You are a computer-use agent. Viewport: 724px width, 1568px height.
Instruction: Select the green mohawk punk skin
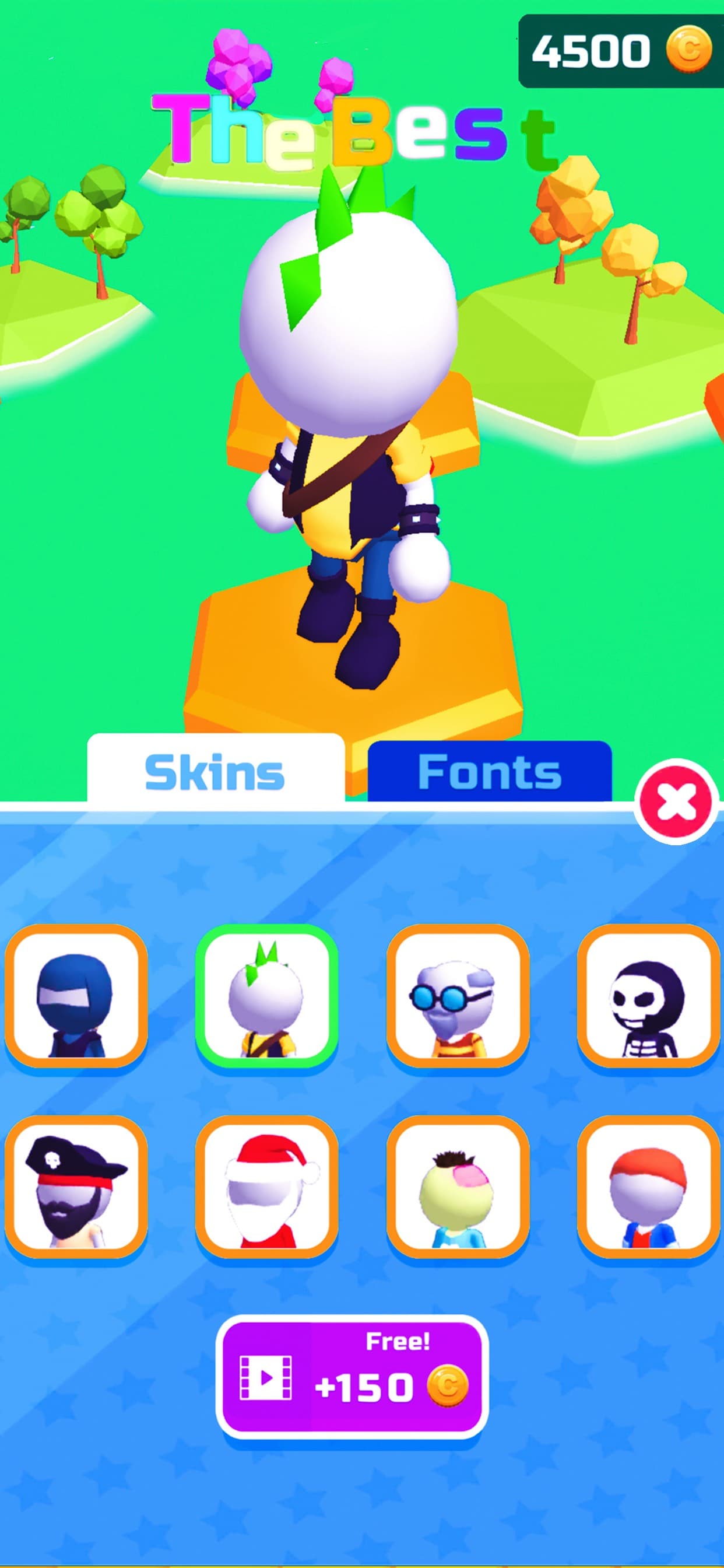[x=266, y=996]
